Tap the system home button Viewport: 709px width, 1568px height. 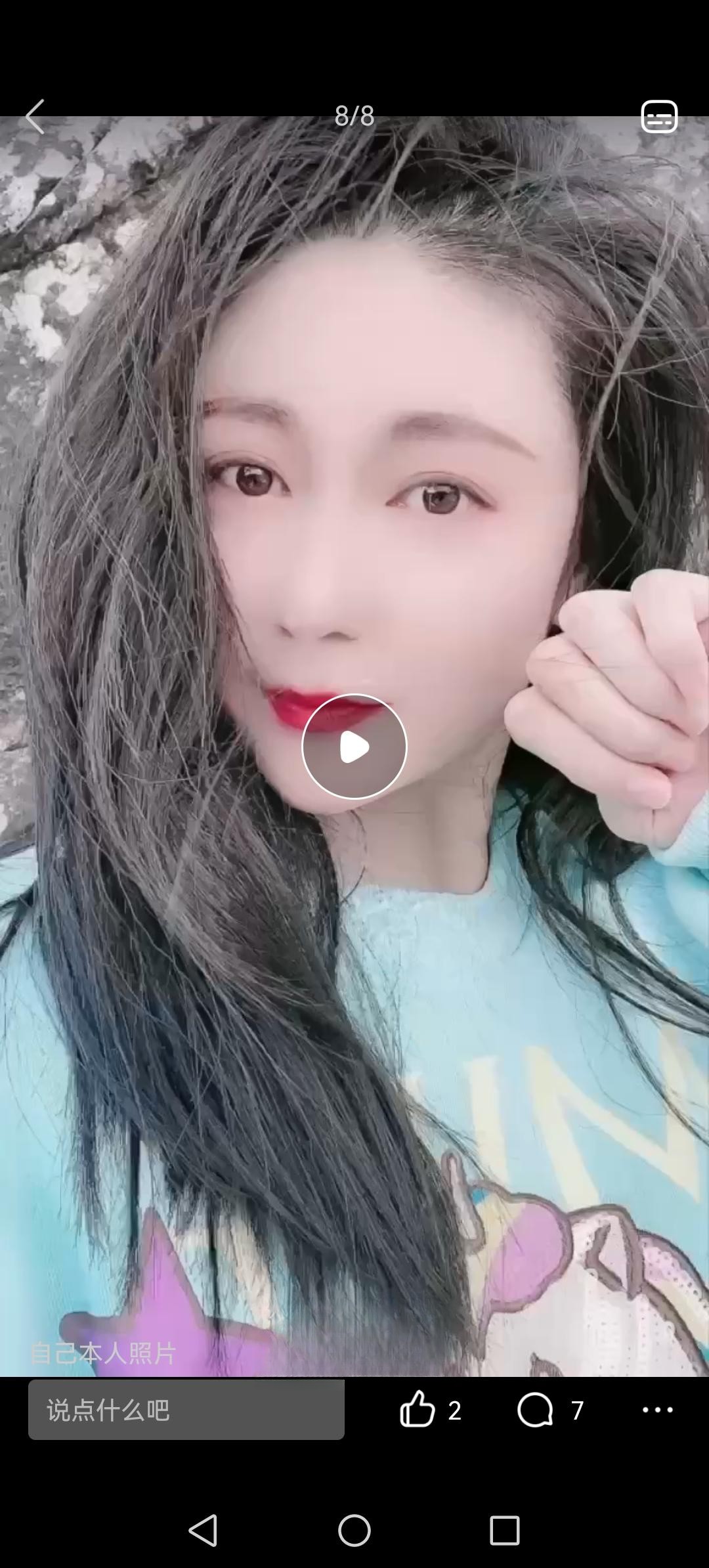(354, 1531)
